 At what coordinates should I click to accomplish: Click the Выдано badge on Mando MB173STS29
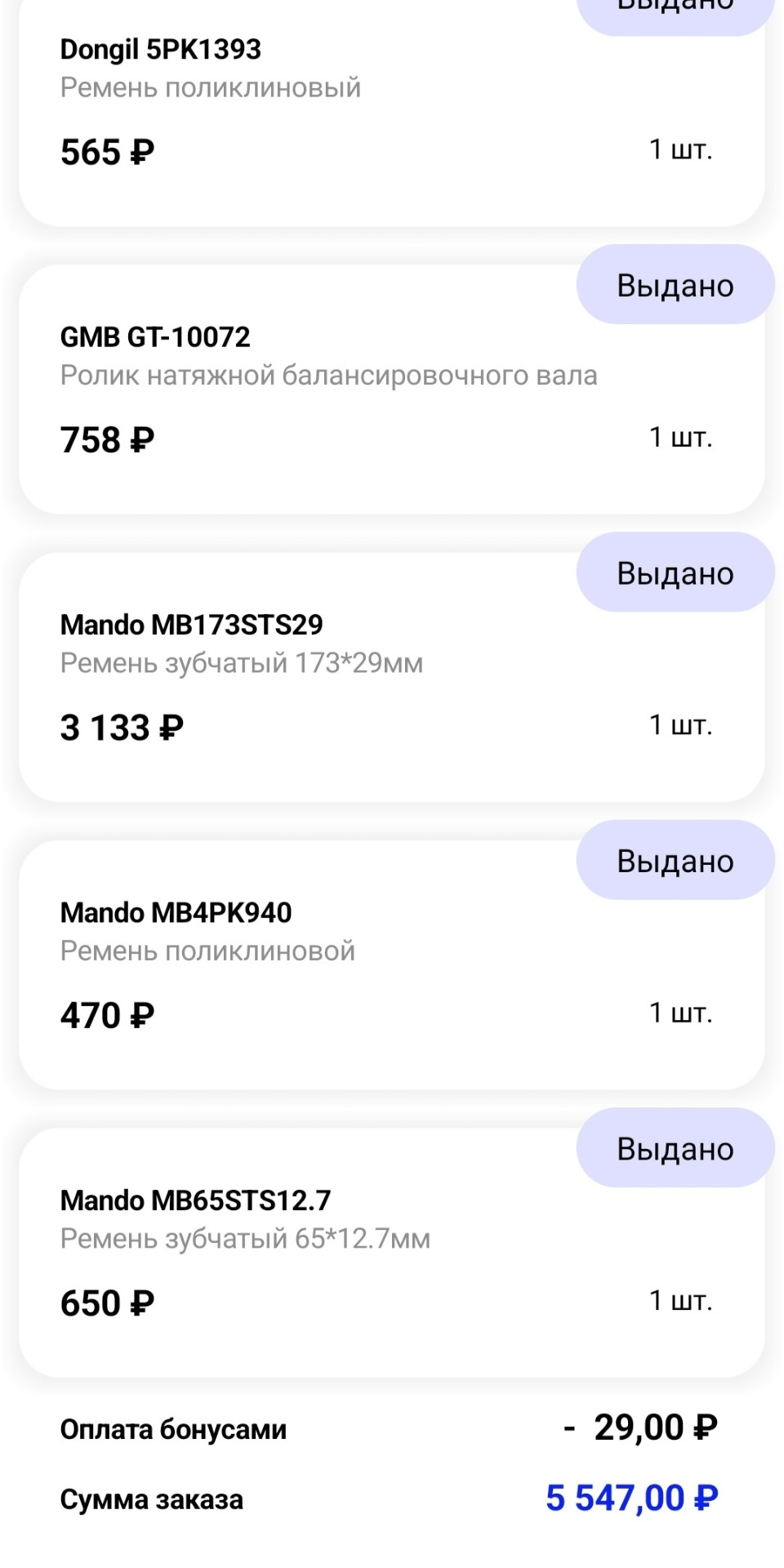[x=675, y=572]
